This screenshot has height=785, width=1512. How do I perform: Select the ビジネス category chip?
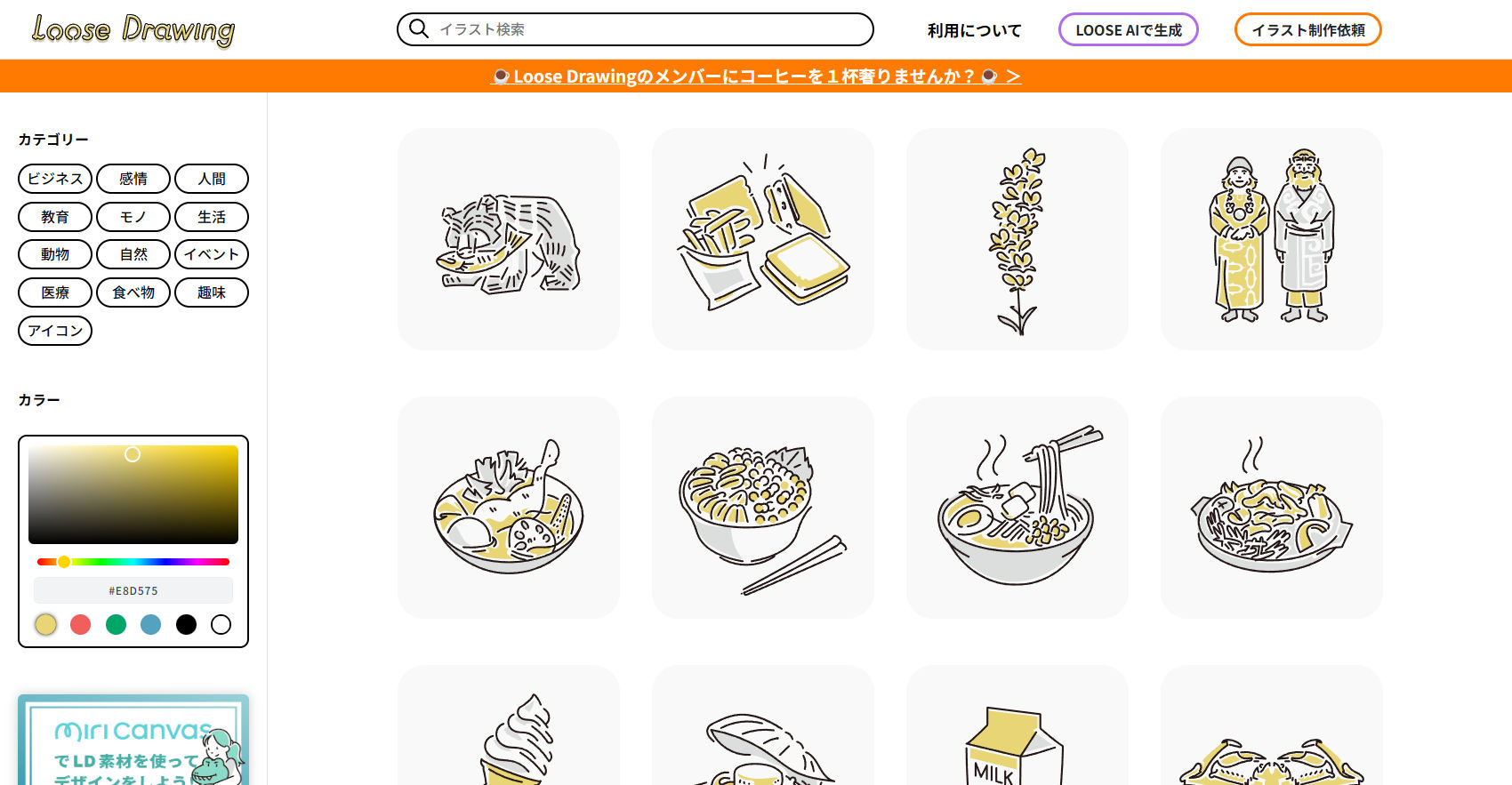55,179
